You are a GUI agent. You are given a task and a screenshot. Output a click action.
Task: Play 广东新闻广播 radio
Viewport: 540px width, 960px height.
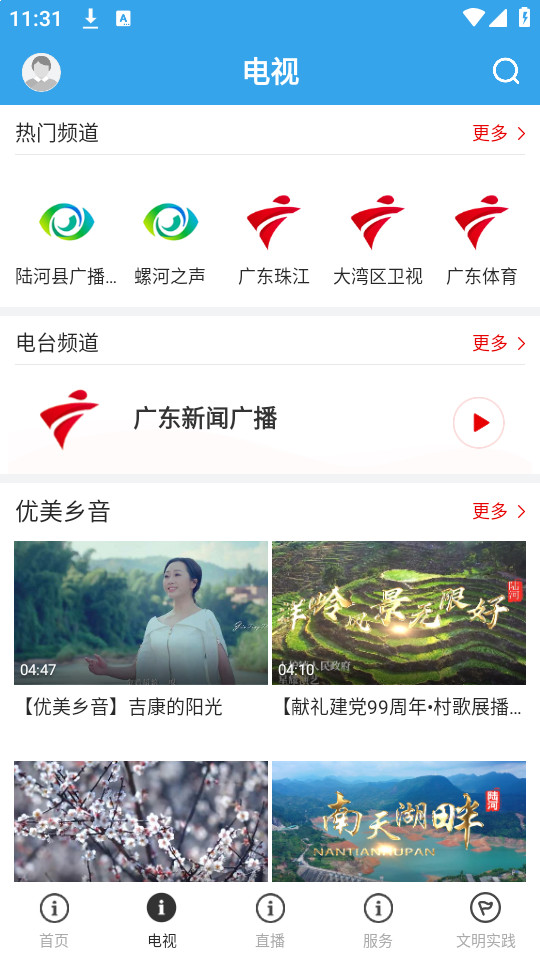[x=479, y=422]
